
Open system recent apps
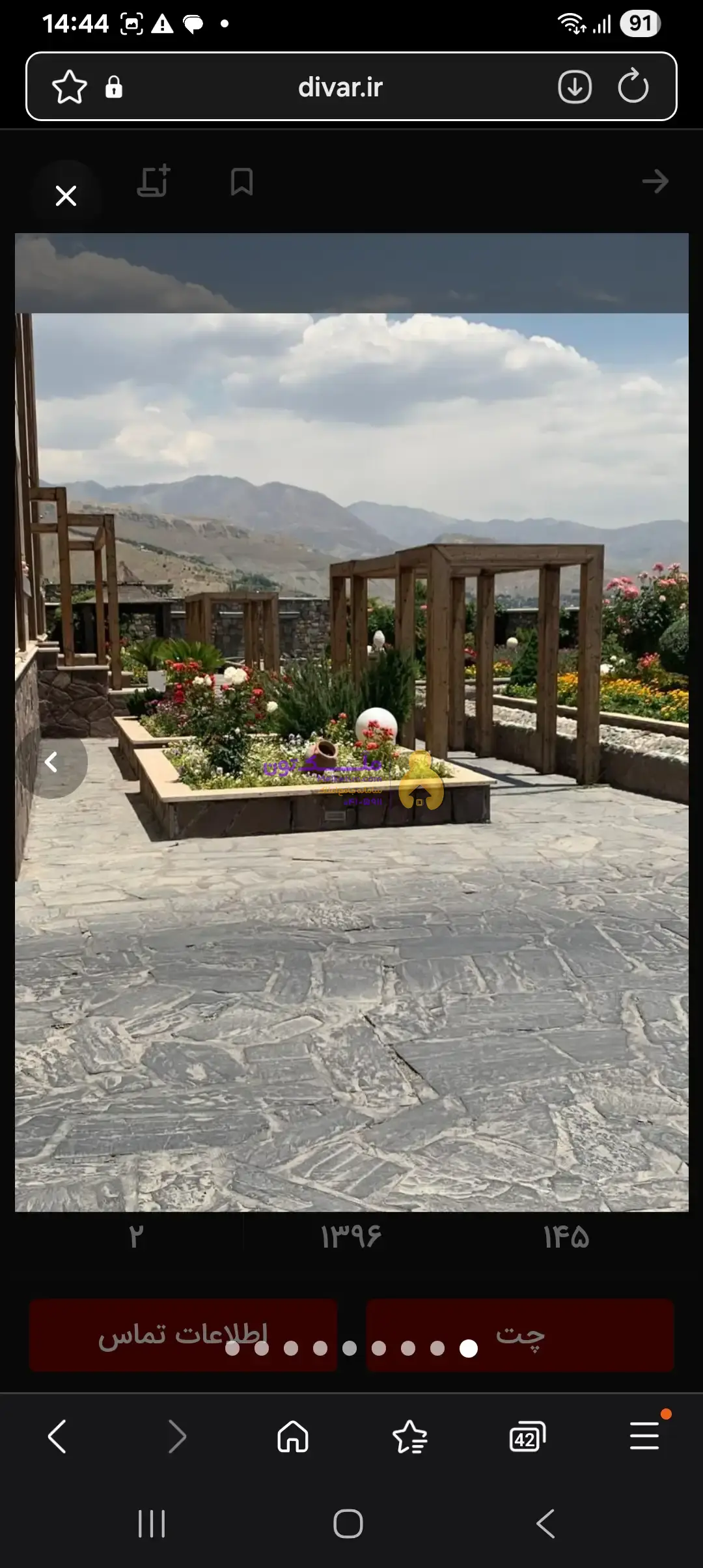pos(152,1524)
